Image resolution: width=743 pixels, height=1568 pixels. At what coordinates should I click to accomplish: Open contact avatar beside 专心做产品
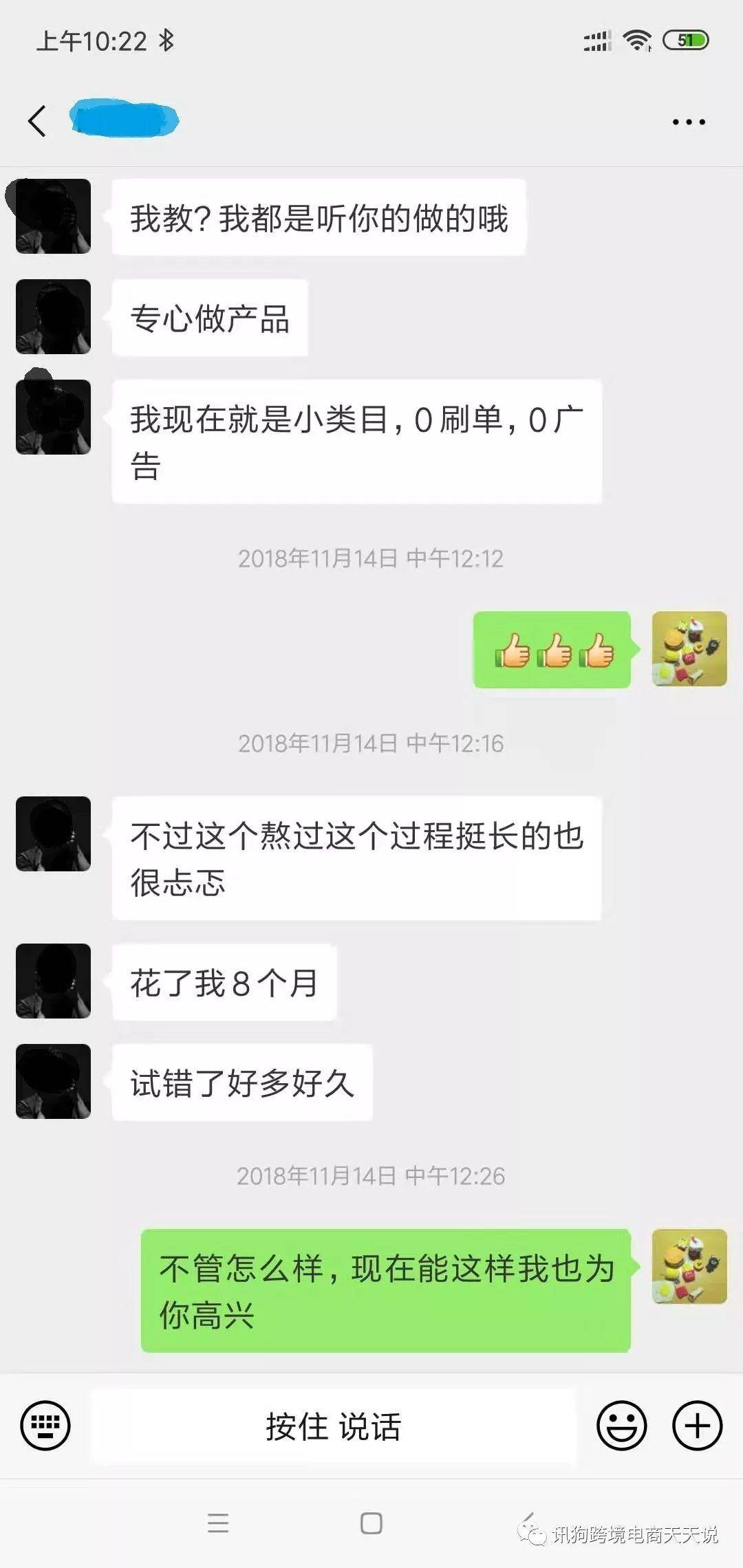[x=54, y=317]
